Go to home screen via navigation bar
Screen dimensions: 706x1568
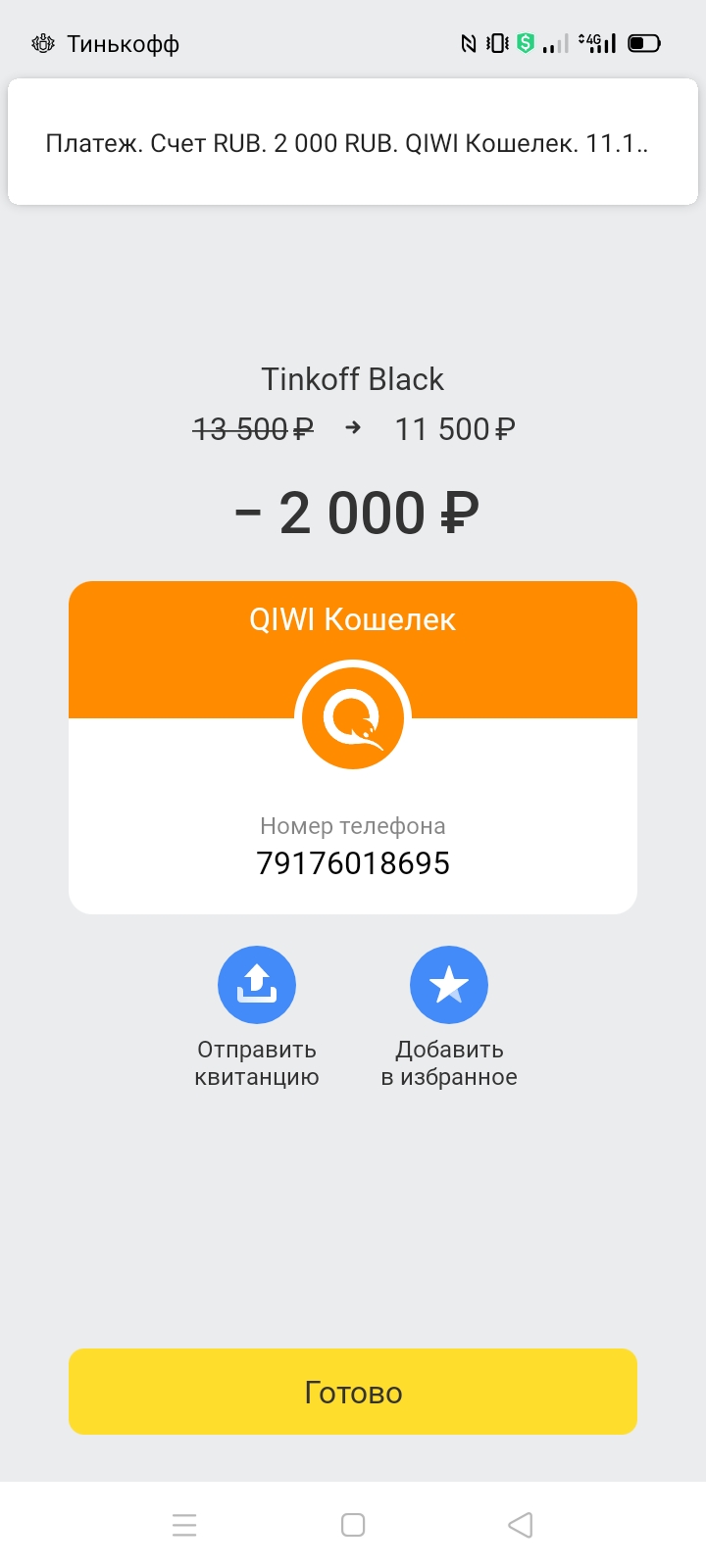pyautogui.click(x=353, y=1525)
